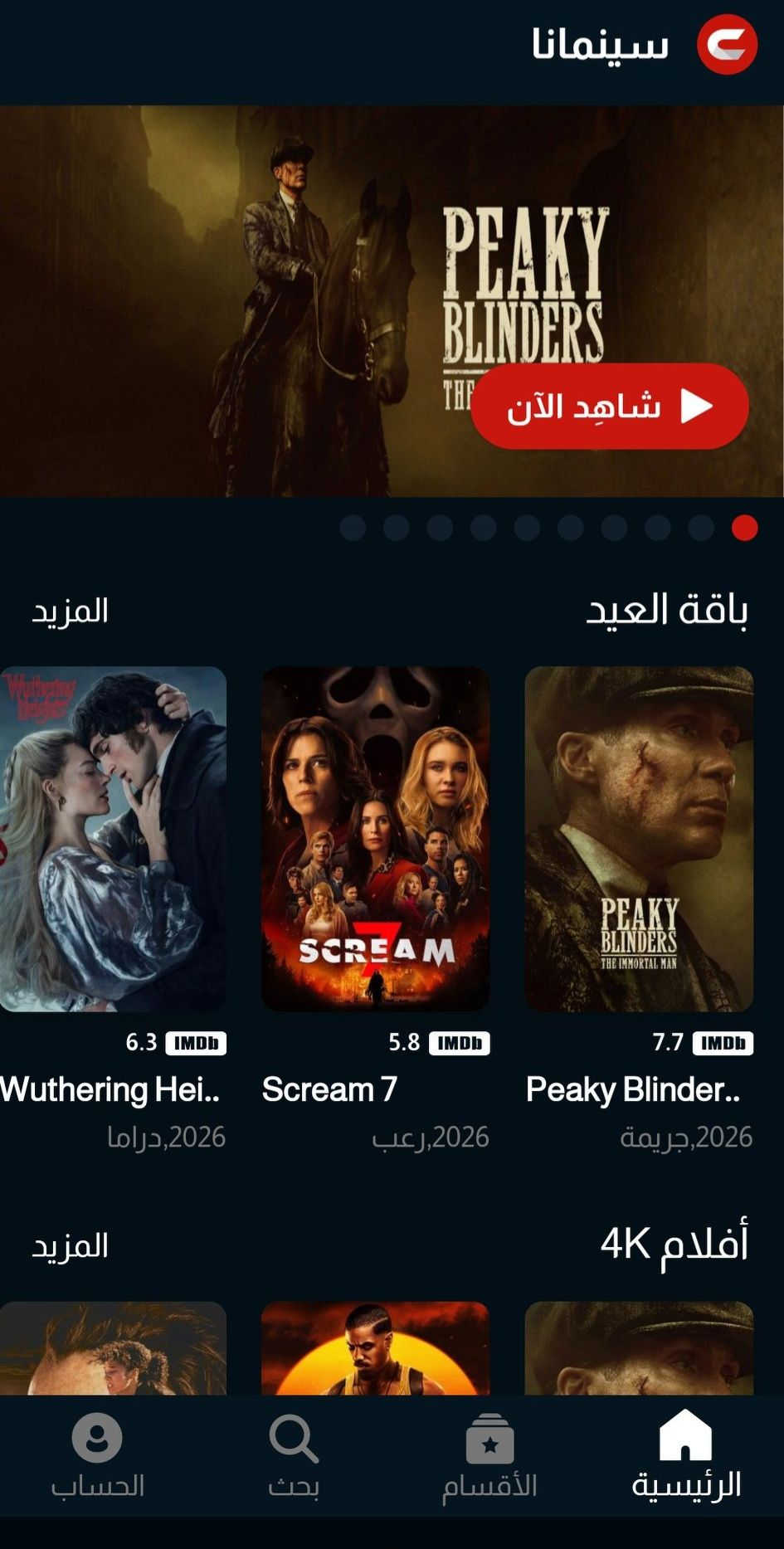Image resolution: width=784 pixels, height=1549 pixels.
Task: Open the Scream 7 movie card
Action: coord(375,839)
